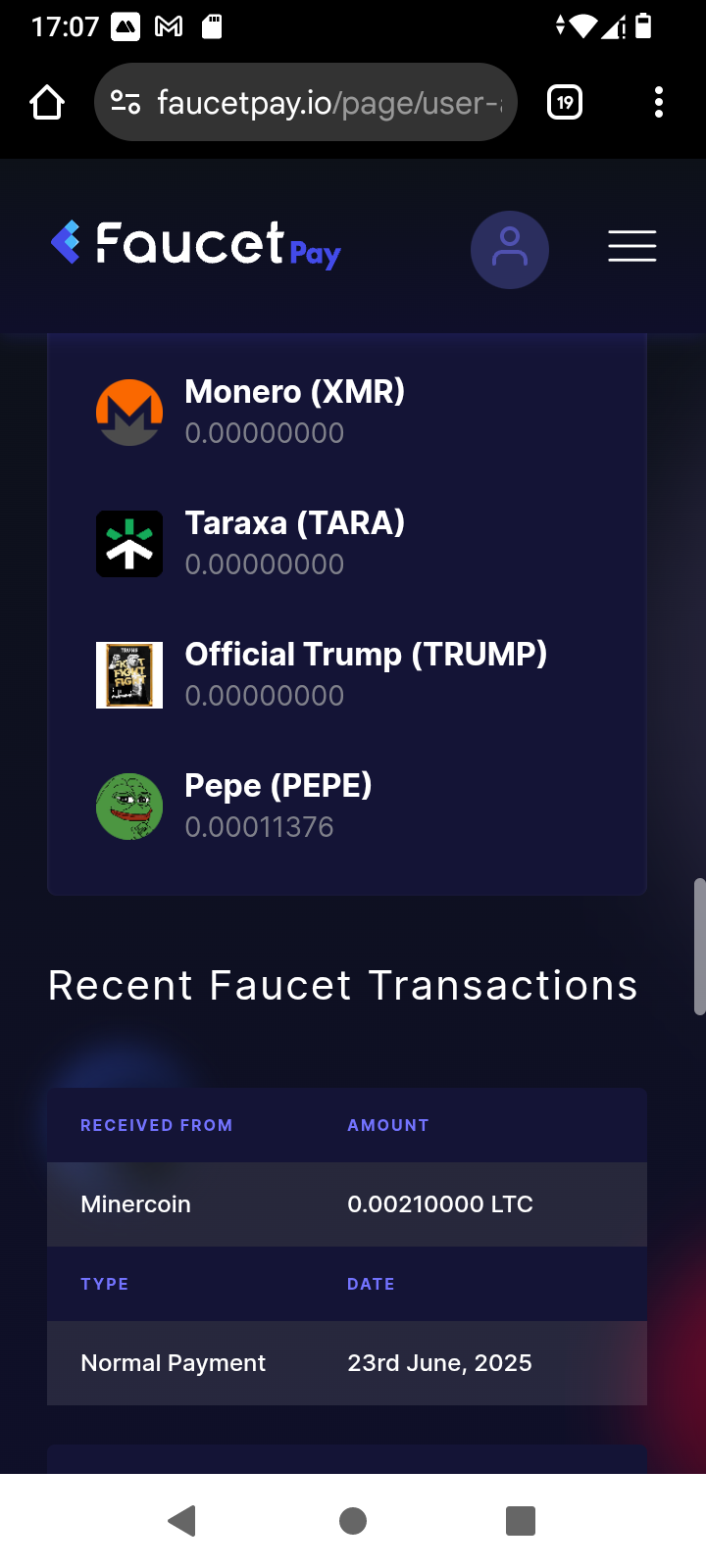This screenshot has height=1568, width=706.
Task: Select the Official Trump (TRUMP) balance row
Action: pyautogui.click(x=347, y=675)
